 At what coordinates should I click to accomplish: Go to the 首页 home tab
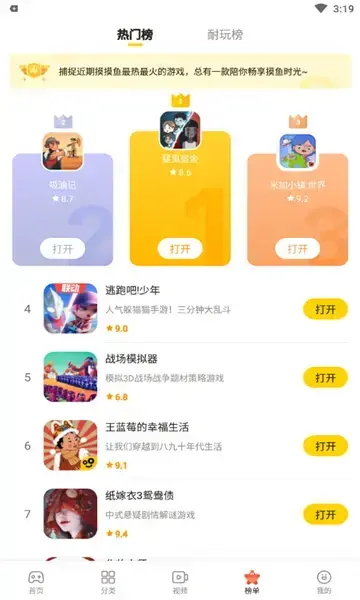click(x=36, y=582)
